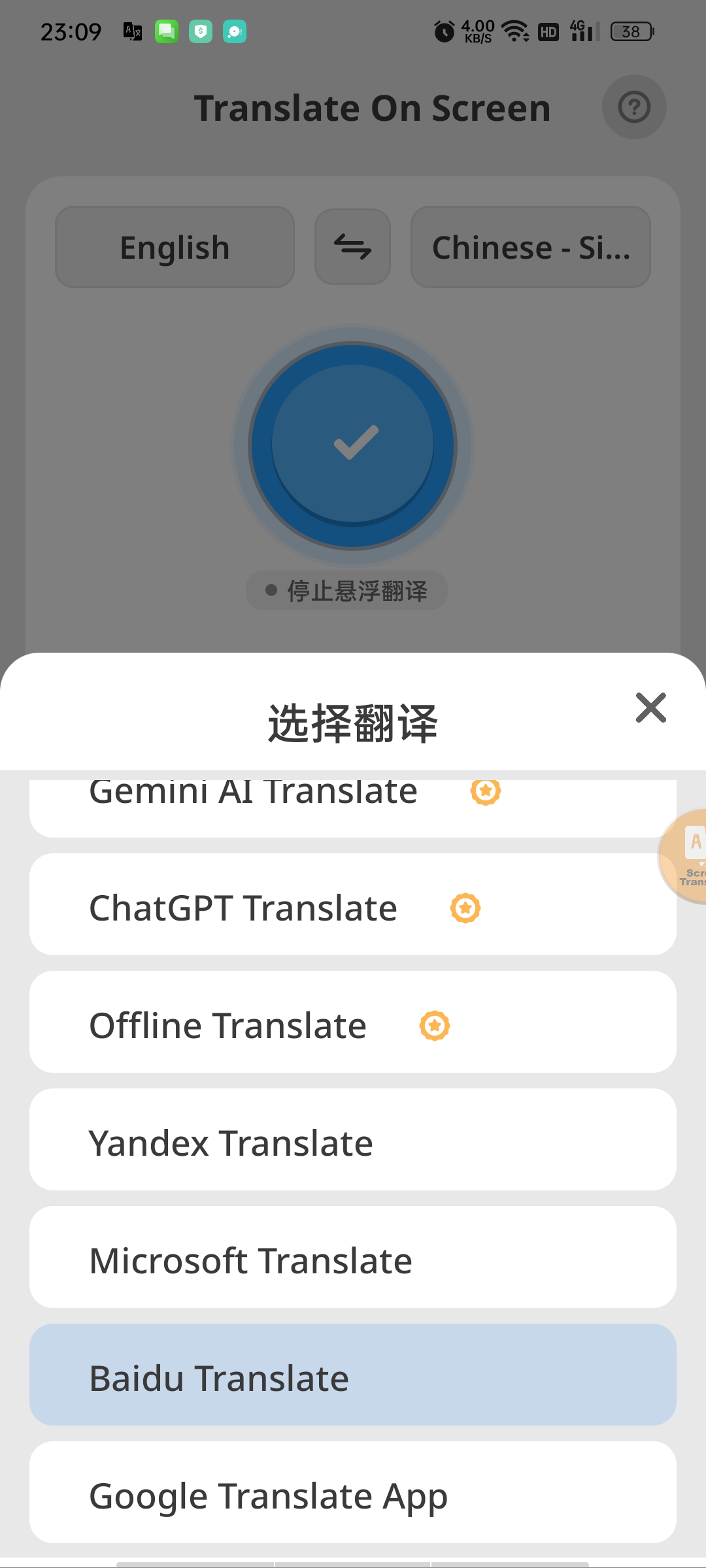Image resolution: width=706 pixels, height=1568 pixels.
Task: Select Gemini AI Translate
Action: point(353,808)
